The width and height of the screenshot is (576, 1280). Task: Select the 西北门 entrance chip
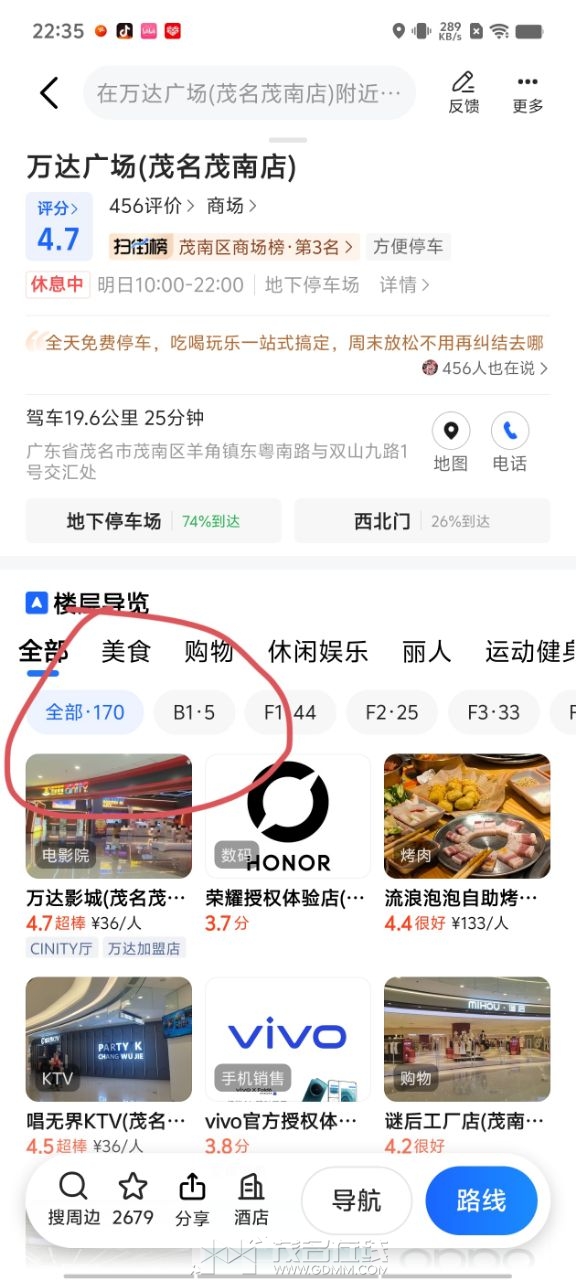[422, 521]
